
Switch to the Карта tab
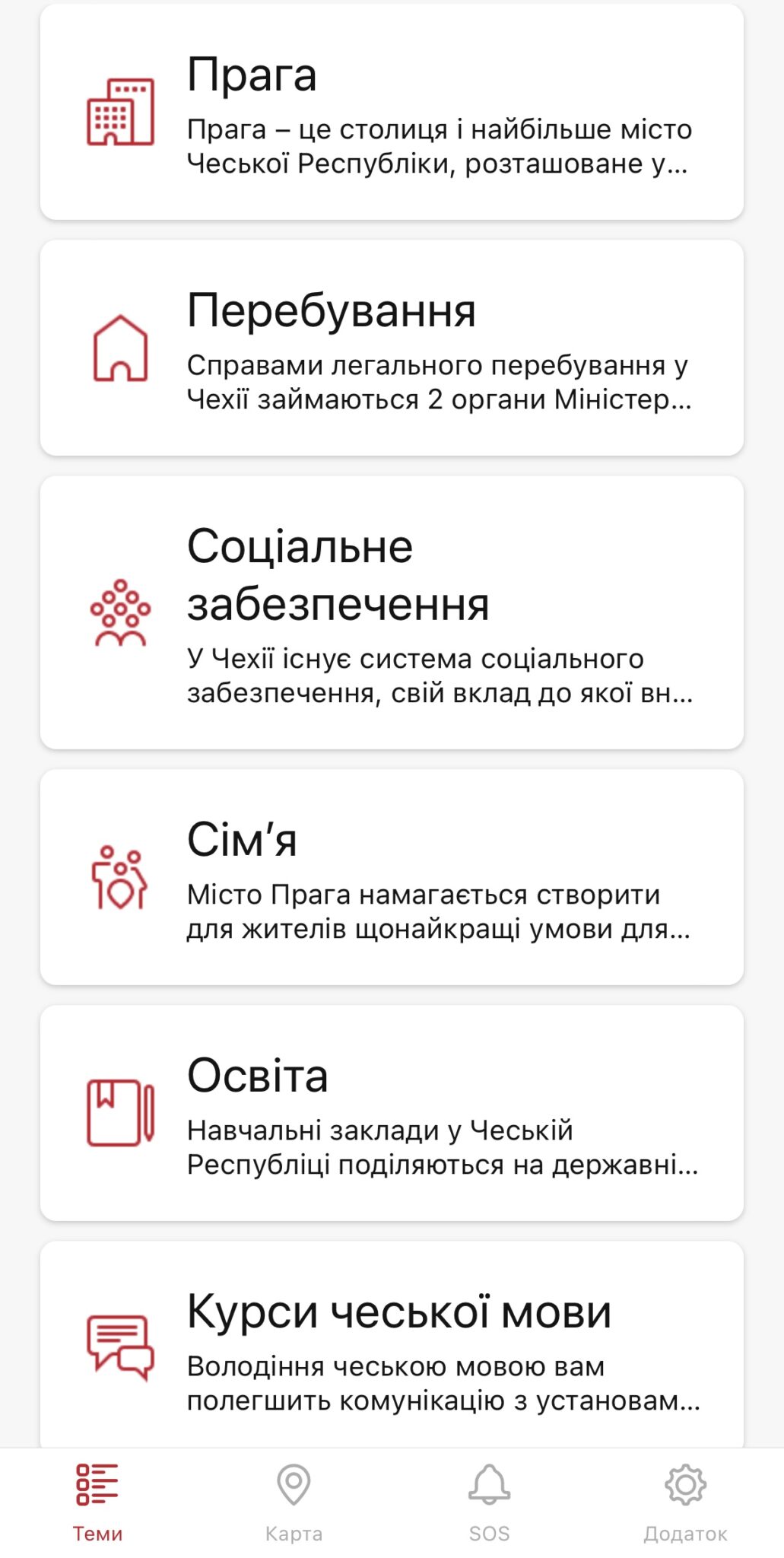click(x=294, y=1502)
